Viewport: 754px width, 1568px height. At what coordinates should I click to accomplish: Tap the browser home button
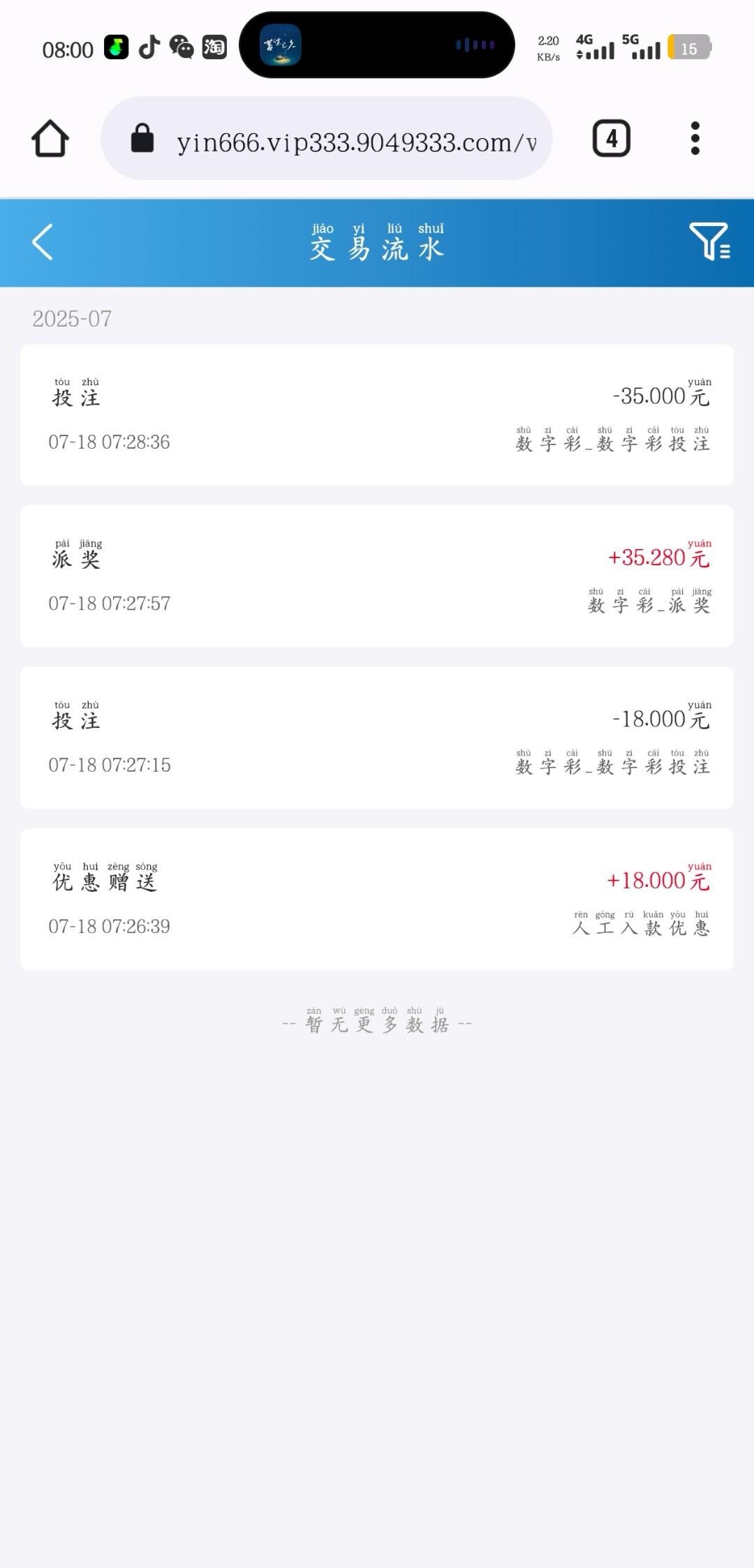[x=50, y=139]
